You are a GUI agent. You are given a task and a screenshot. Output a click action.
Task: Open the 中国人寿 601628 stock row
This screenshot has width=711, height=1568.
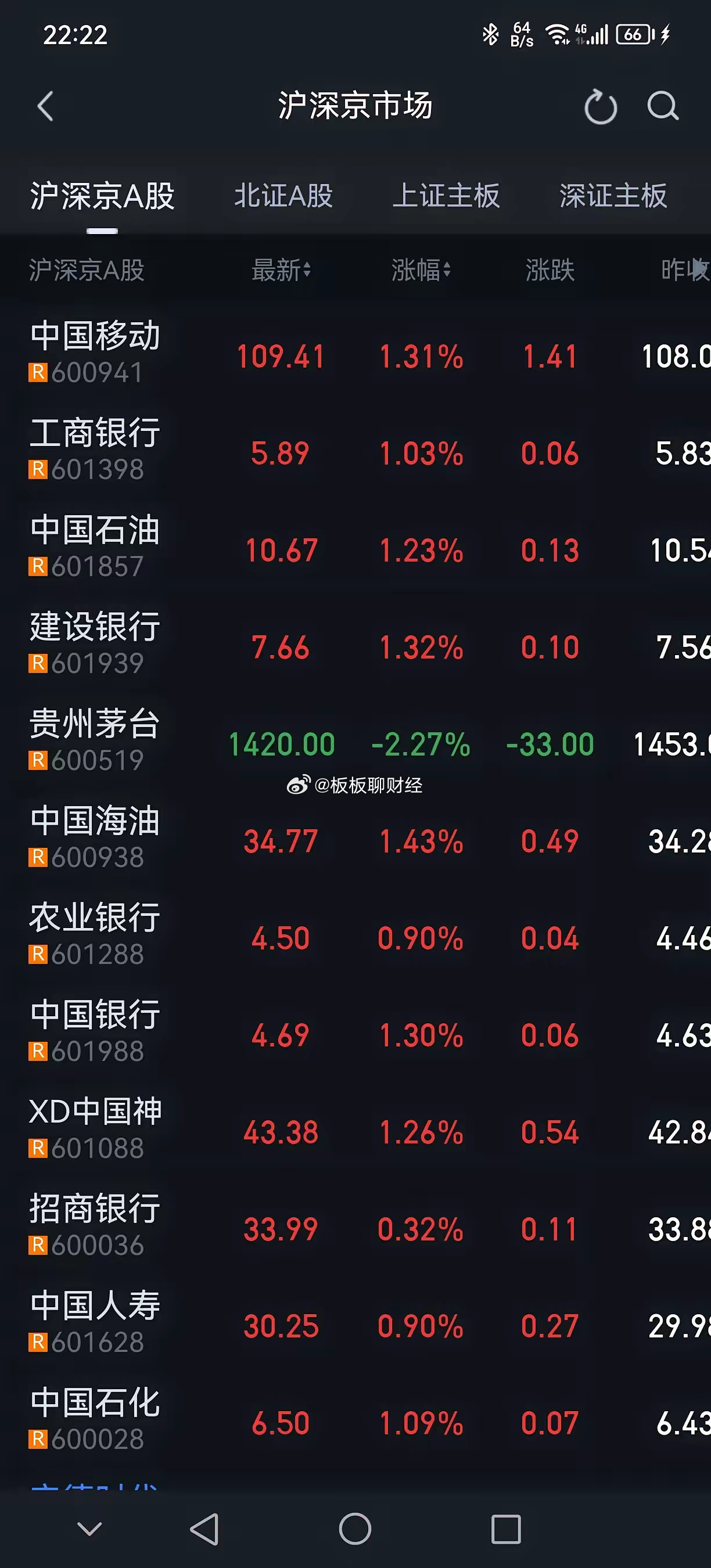click(355, 1325)
